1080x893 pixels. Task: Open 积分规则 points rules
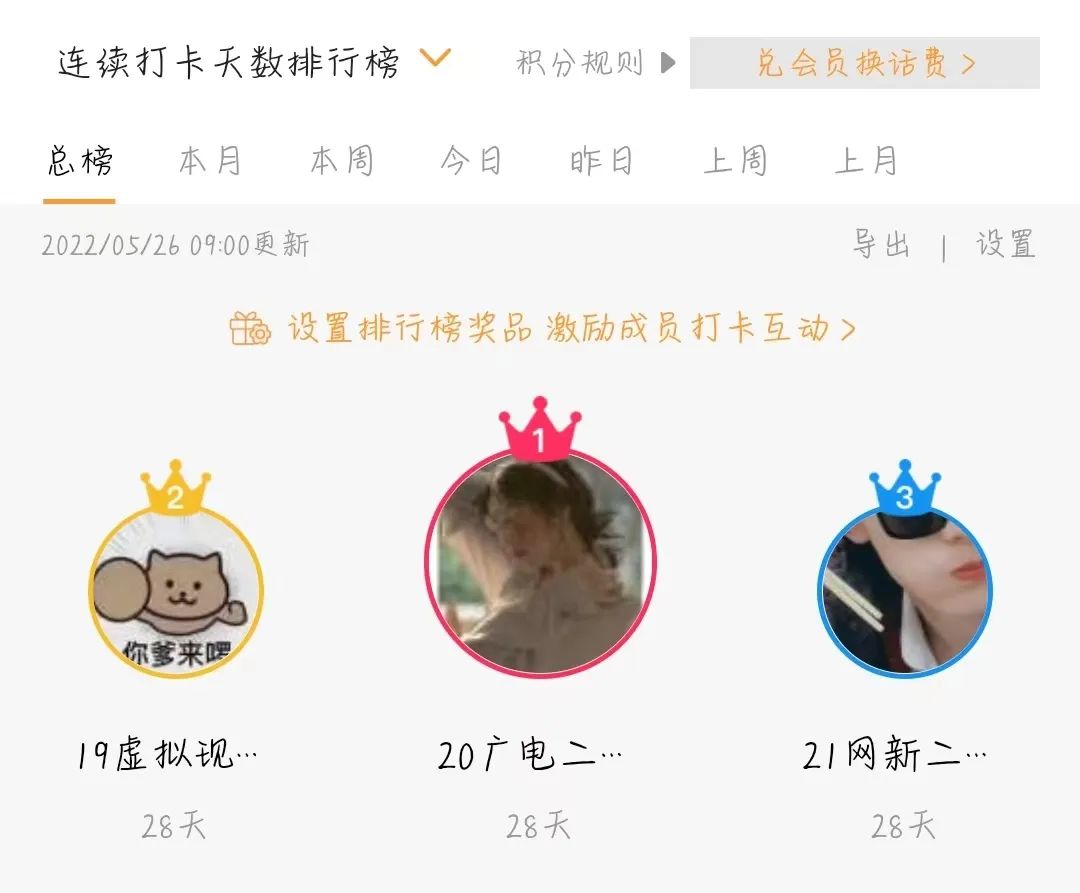(x=595, y=63)
